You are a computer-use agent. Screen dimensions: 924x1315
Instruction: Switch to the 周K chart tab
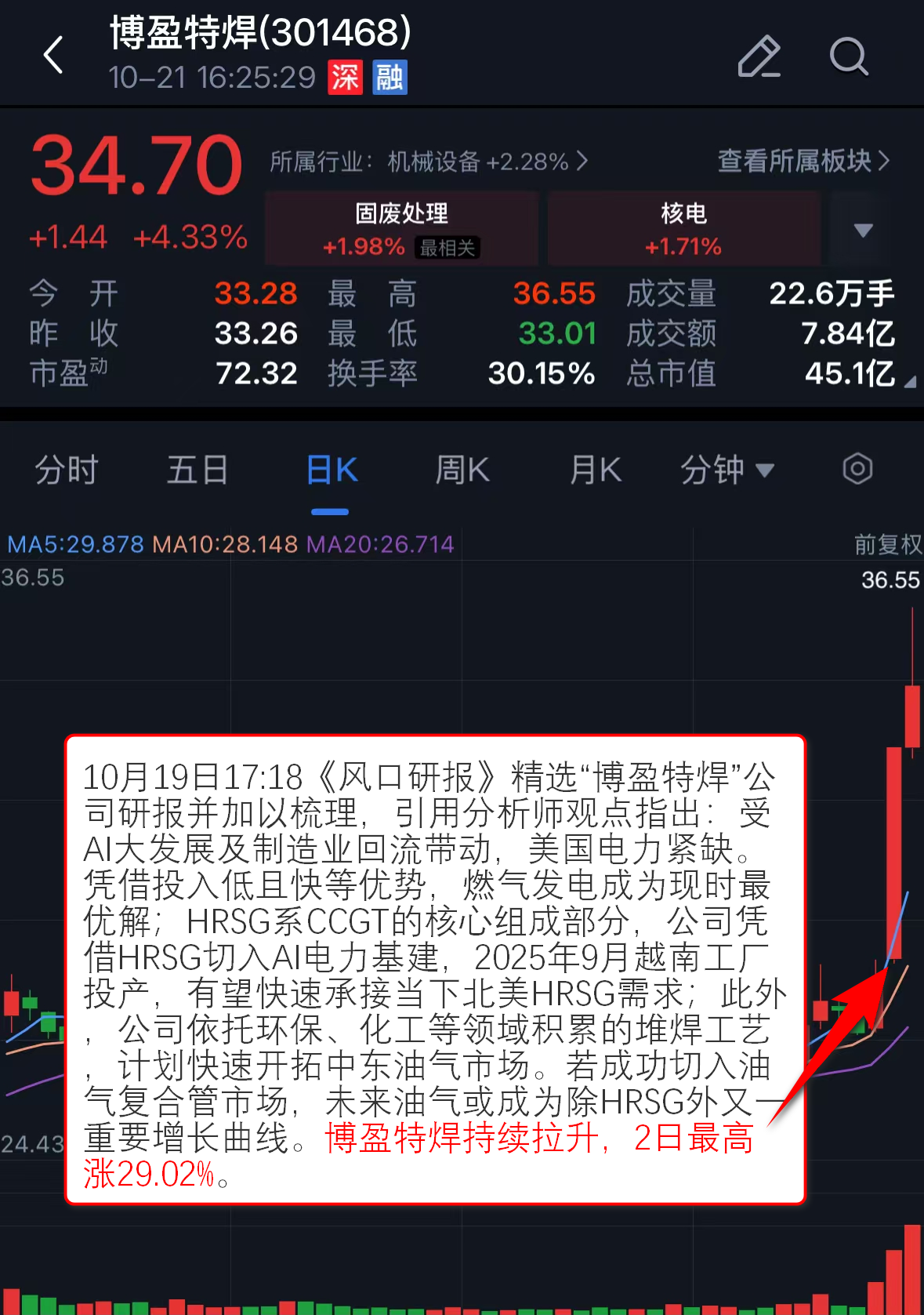pyautogui.click(x=462, y=470)
